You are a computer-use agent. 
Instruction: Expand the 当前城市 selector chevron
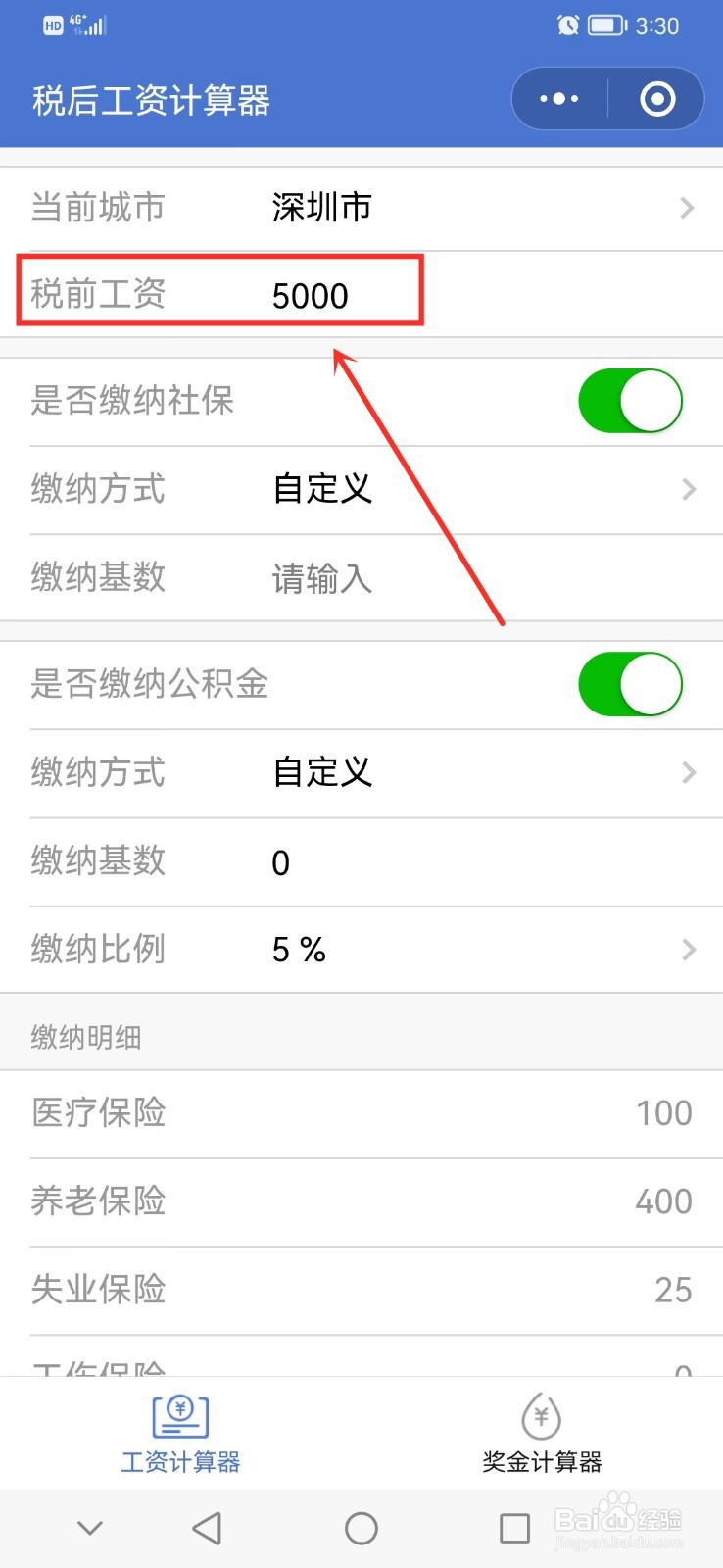click(687, 208)
